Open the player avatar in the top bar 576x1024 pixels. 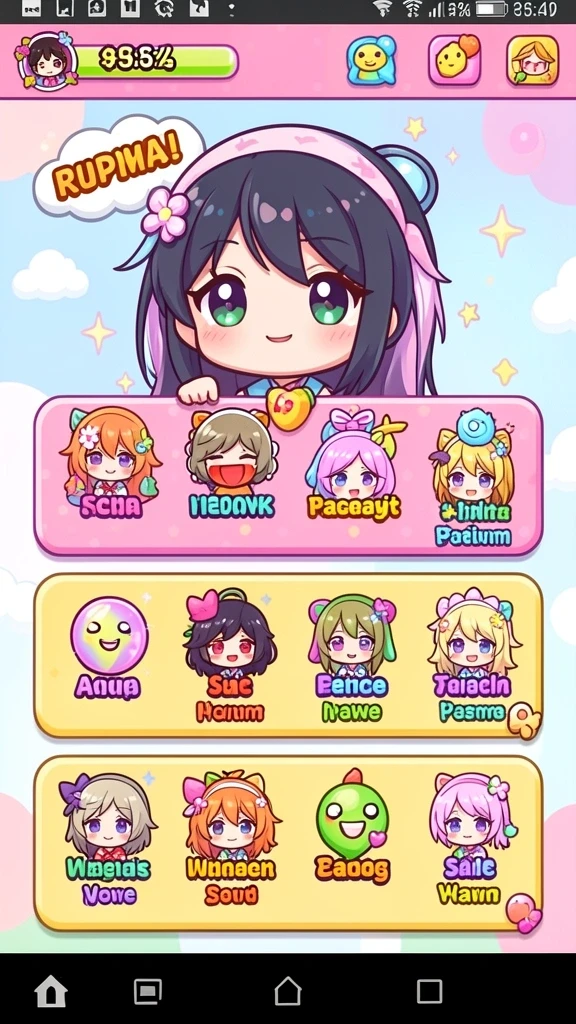(x=46, y=62)
